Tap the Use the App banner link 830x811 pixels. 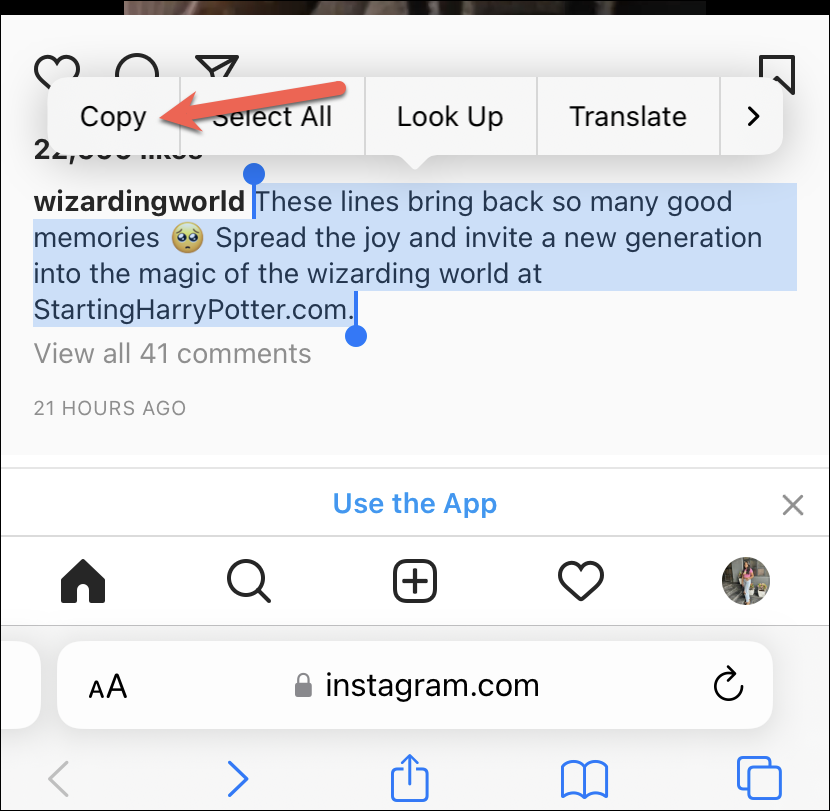click(x=414, y=504)
